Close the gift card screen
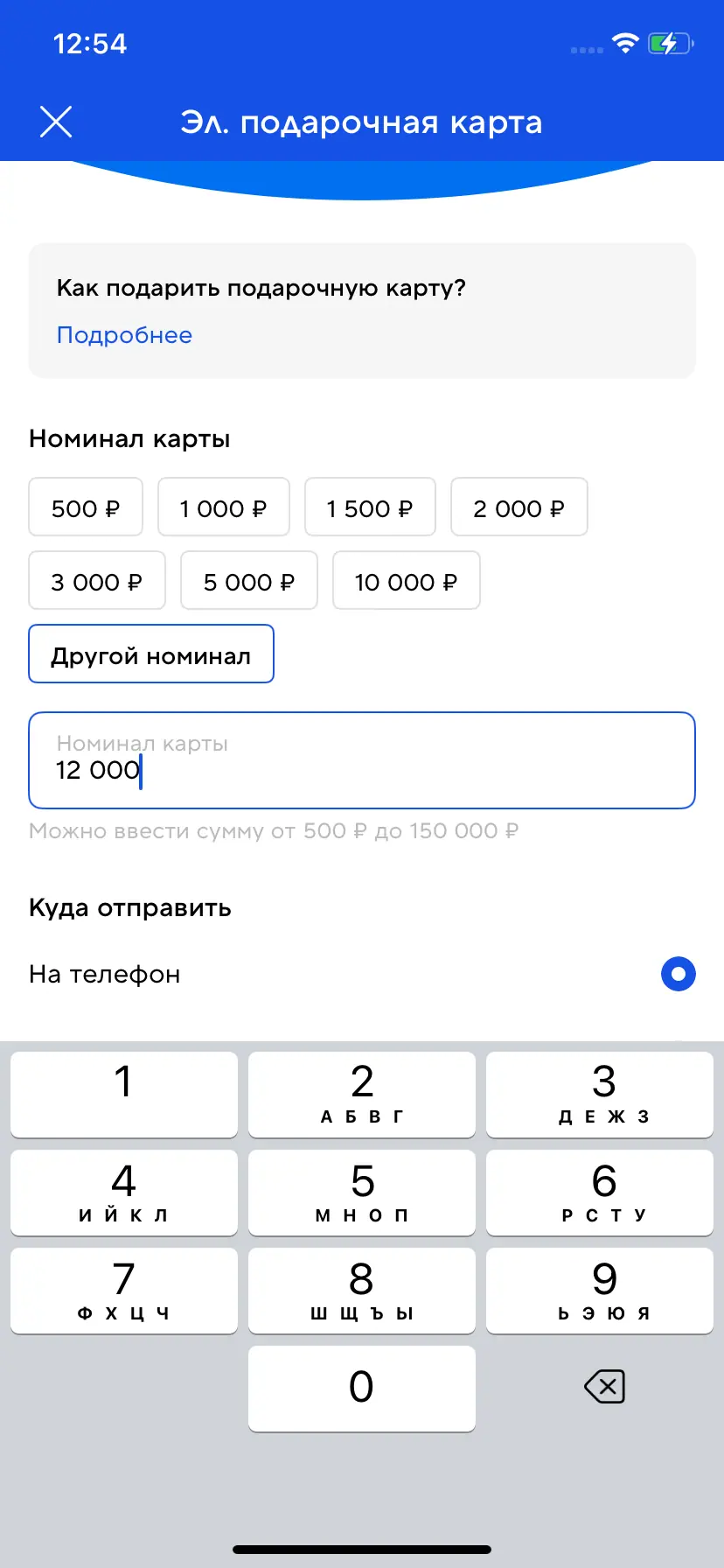 [56, 122]
